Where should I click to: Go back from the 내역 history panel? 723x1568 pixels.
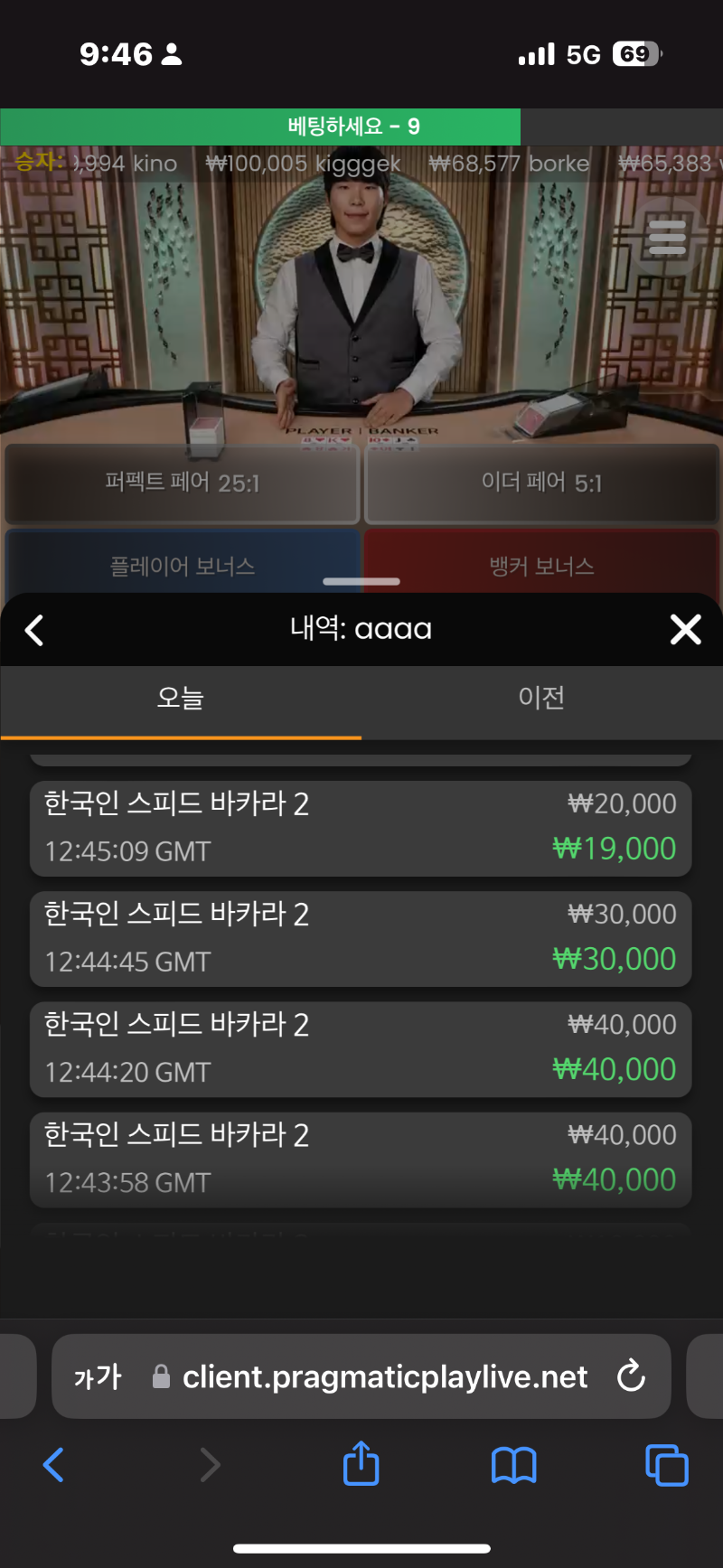pyautogui.click(x=34, y=630)
